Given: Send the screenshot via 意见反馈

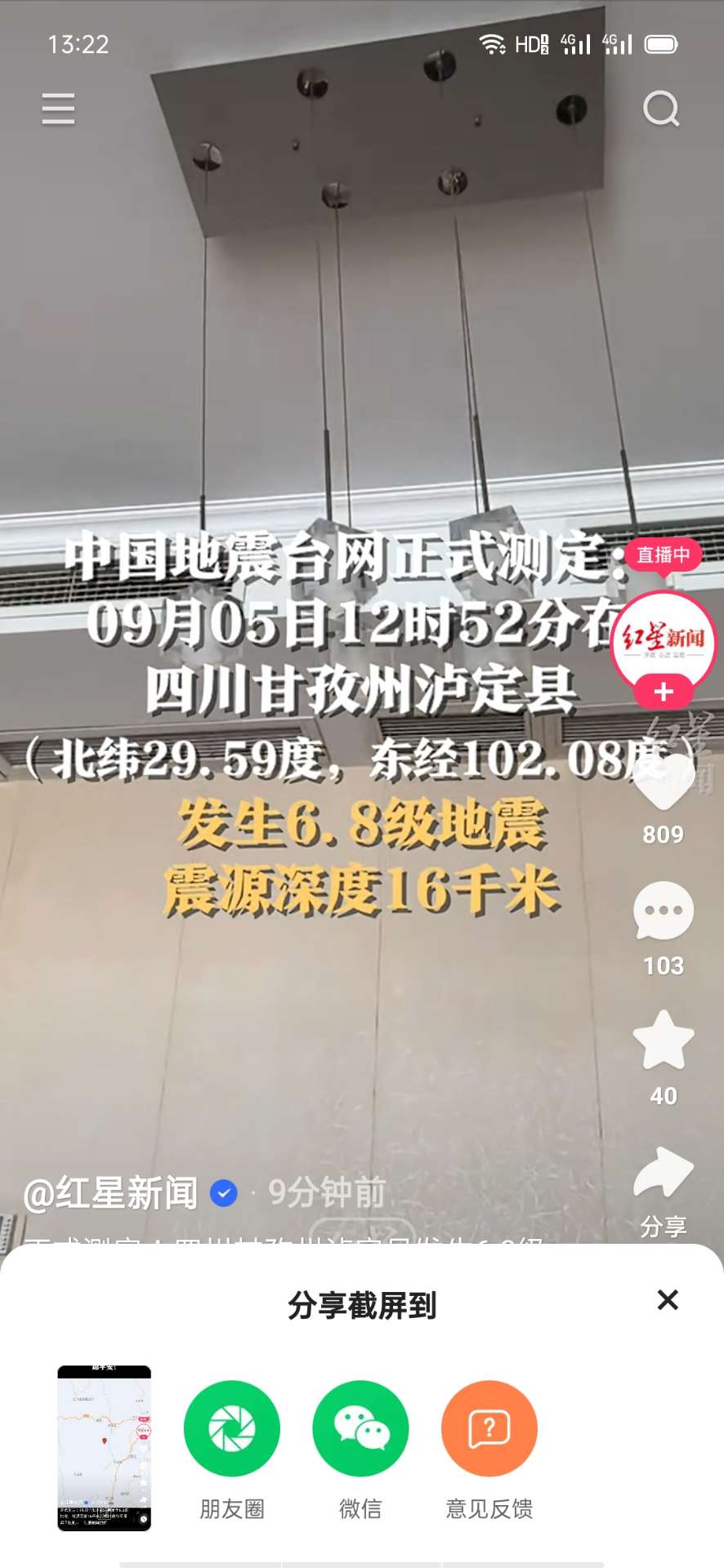Looking at the screenshot, I should pos(489,1428).
